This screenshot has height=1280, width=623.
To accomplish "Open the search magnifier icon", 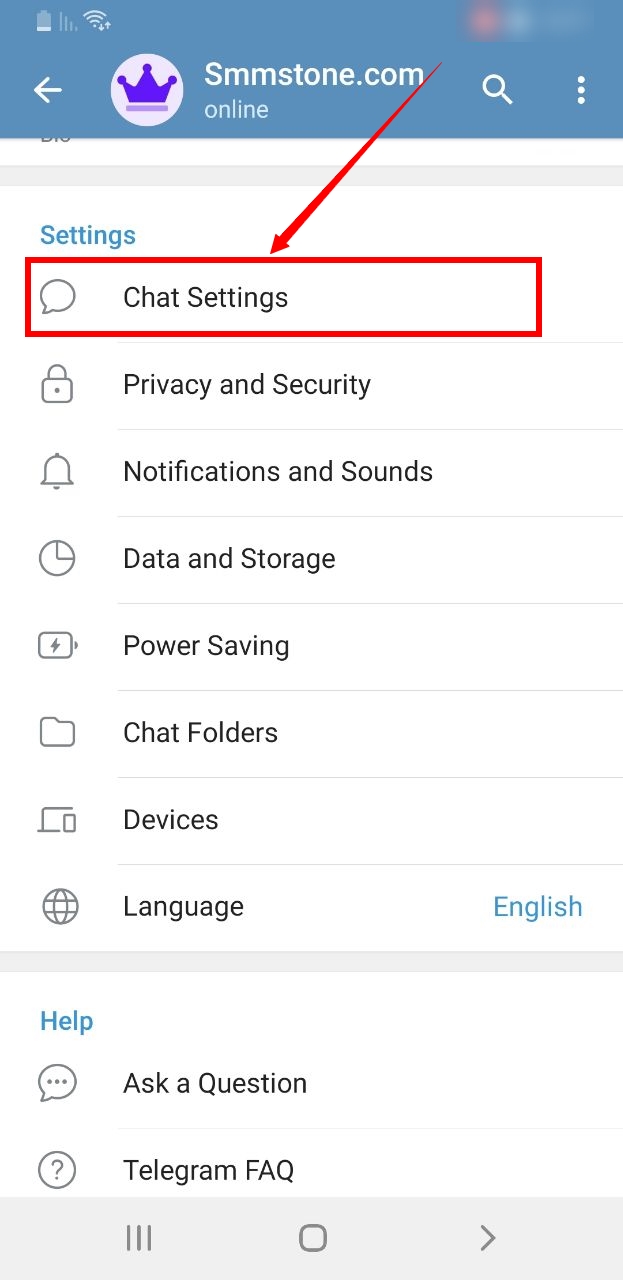I will tap(497, 90).
